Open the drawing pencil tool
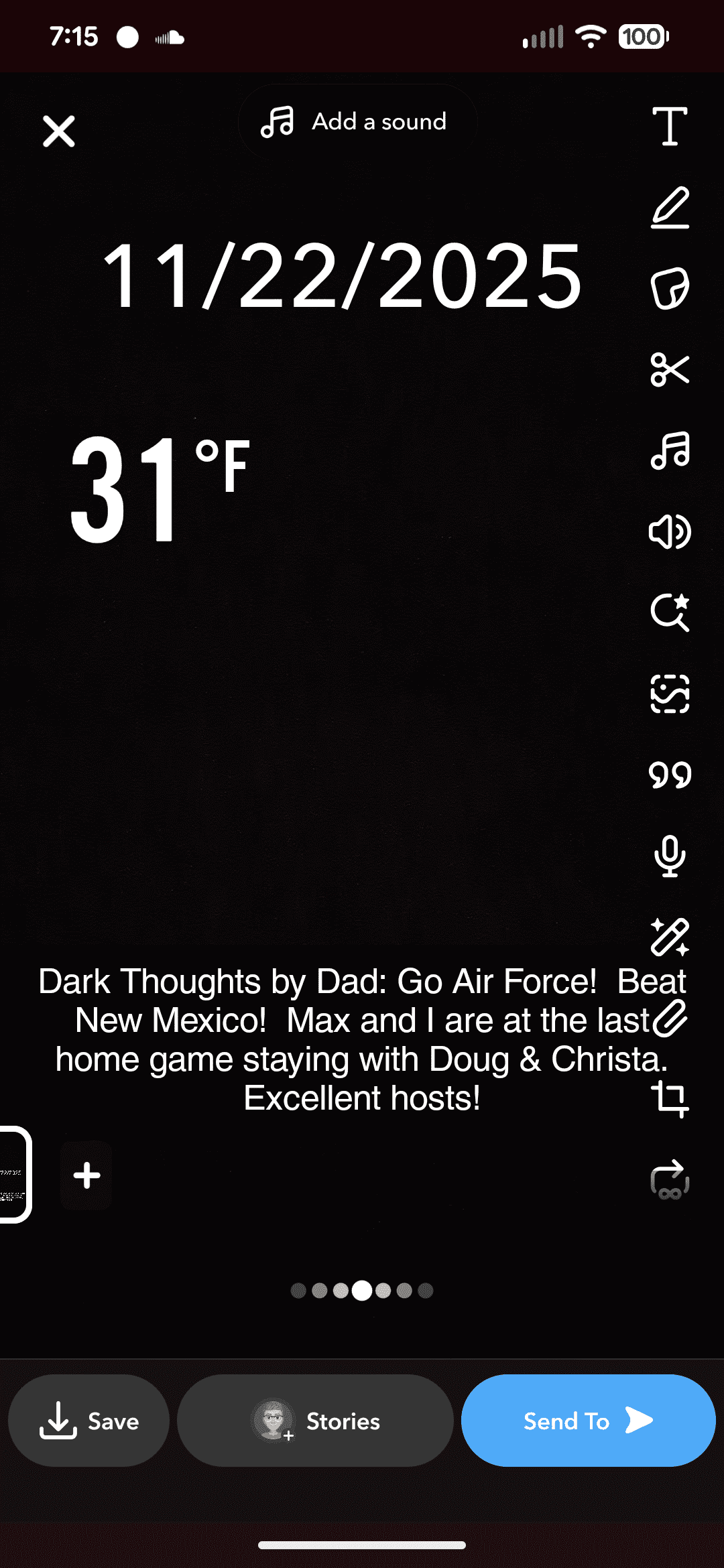The height and width of the screenshot is (1568, 724). 670,208
